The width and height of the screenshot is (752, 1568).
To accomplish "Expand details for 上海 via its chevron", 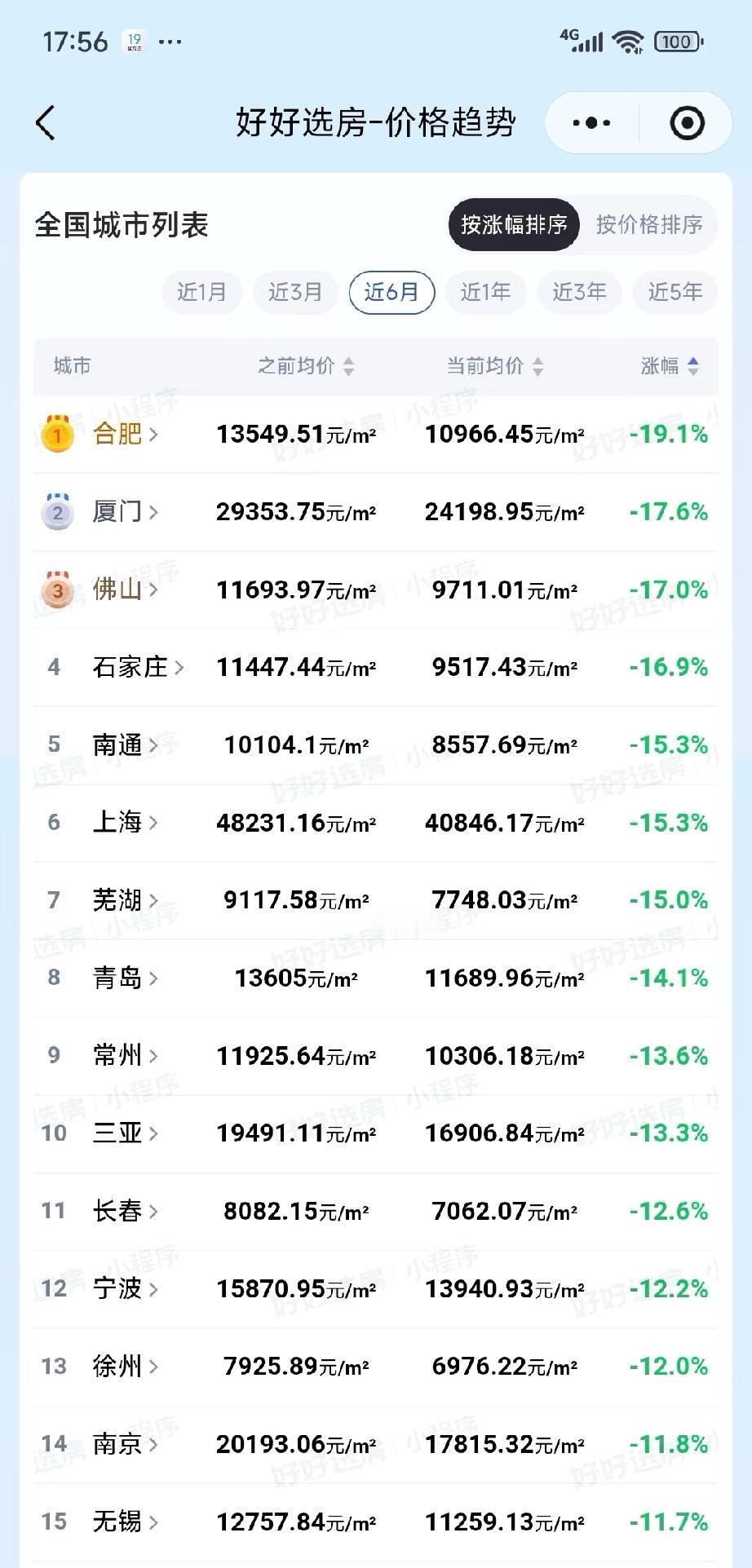I will coord(155,823).
